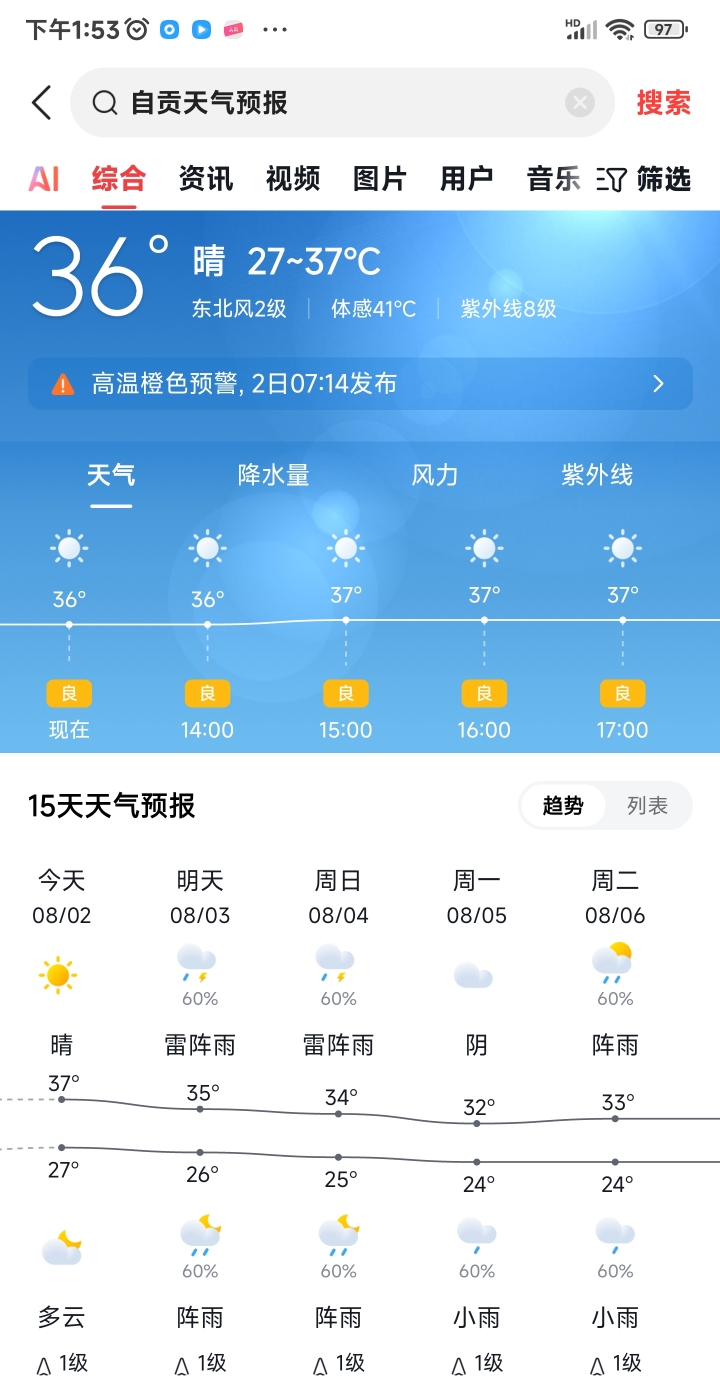Switch hourly view to 风力
Screen dimensions: 720x1394
point(435,475)
